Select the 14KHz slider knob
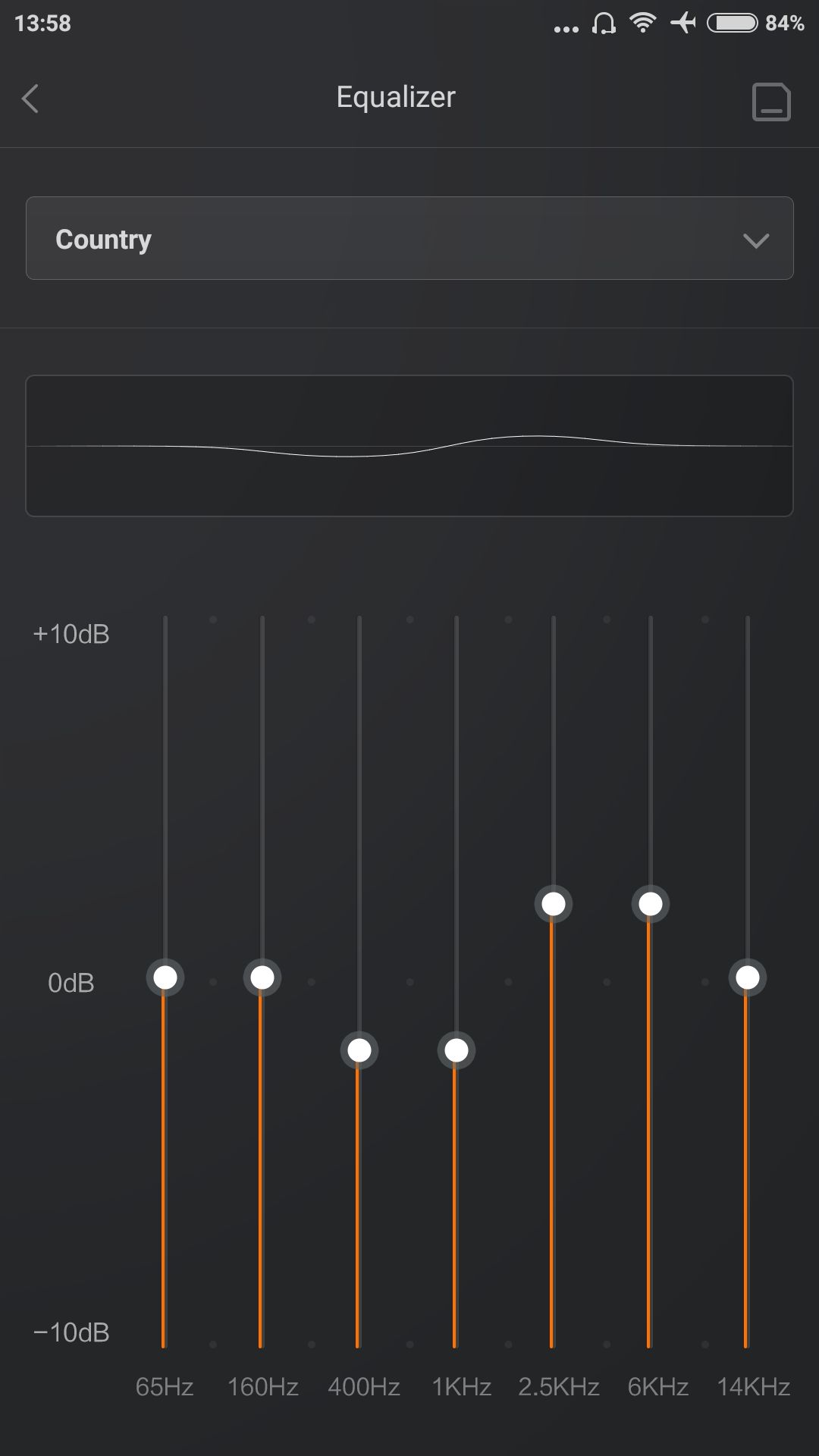The width and height of the screenshot is (819, 1456). tap(748, 977)
